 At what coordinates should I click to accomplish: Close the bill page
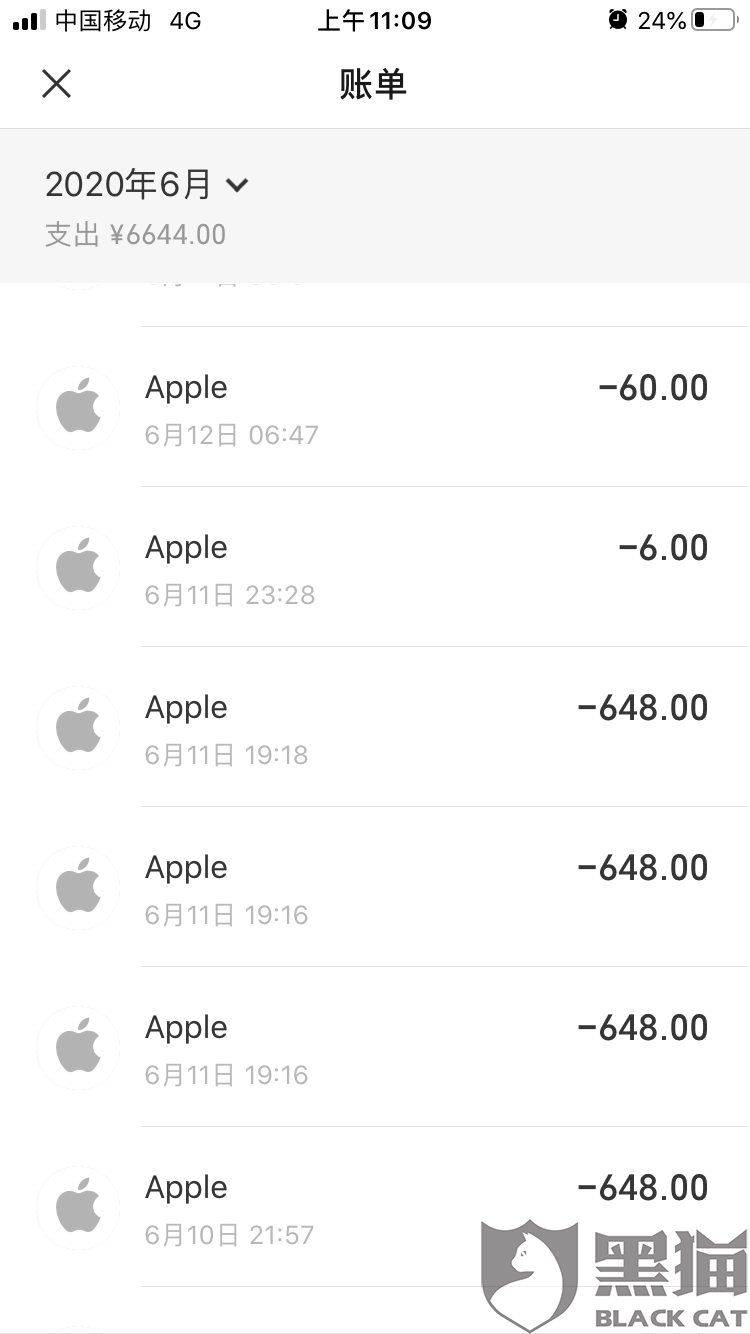57,84
